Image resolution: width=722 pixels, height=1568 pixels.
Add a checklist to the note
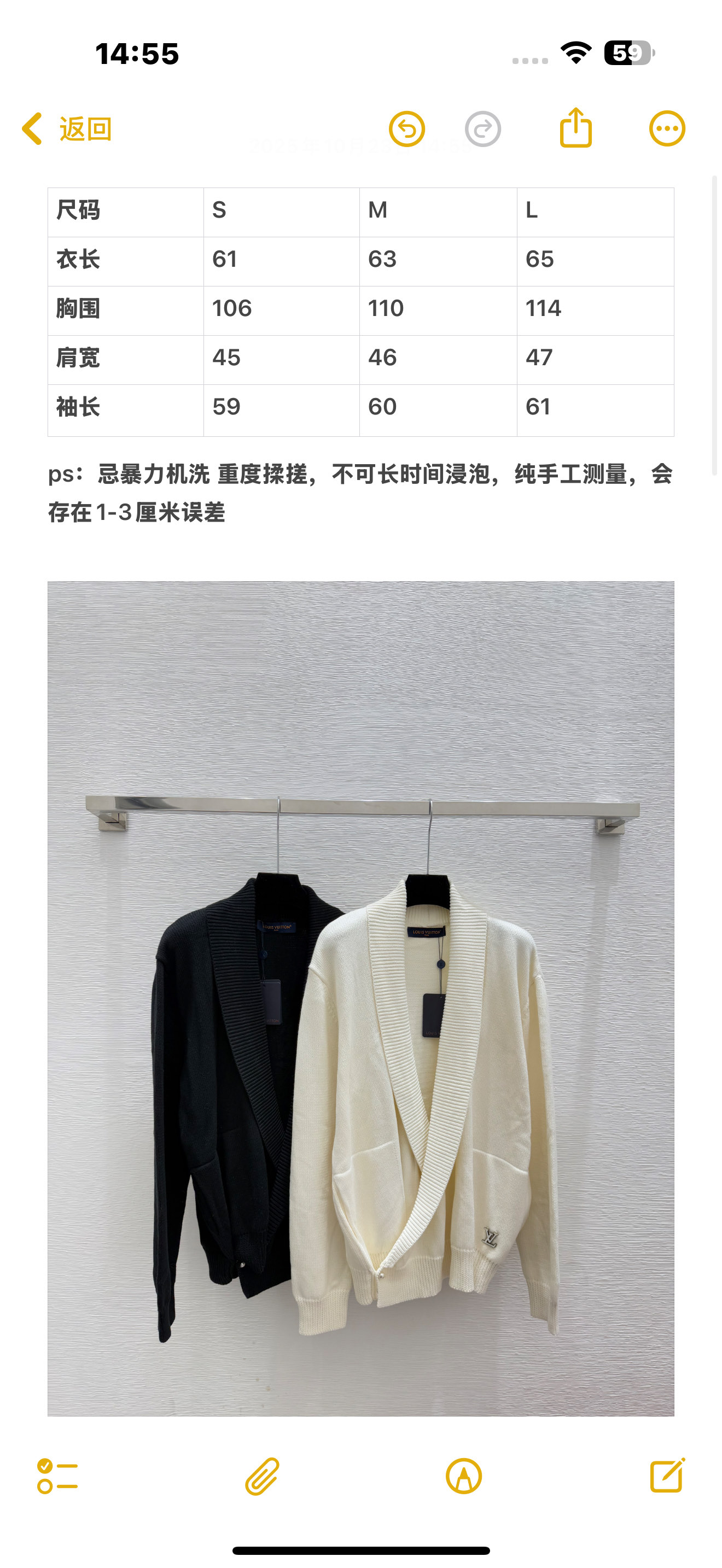57,1476
